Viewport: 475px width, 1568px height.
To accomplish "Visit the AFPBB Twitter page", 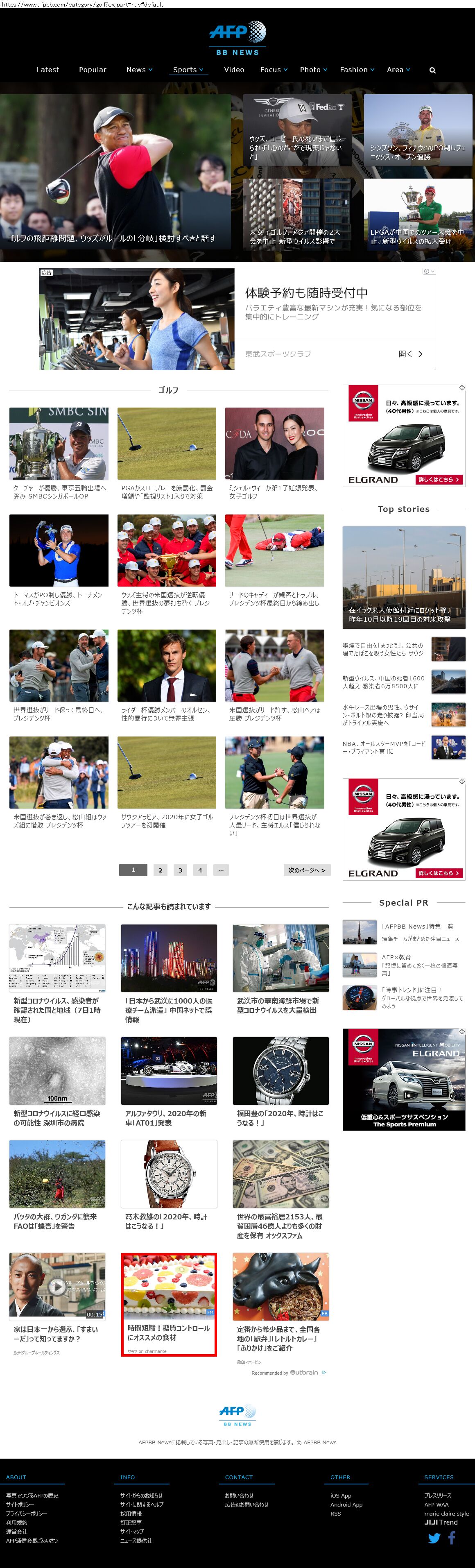I will pyautogui.click(x=434, y=1538).
